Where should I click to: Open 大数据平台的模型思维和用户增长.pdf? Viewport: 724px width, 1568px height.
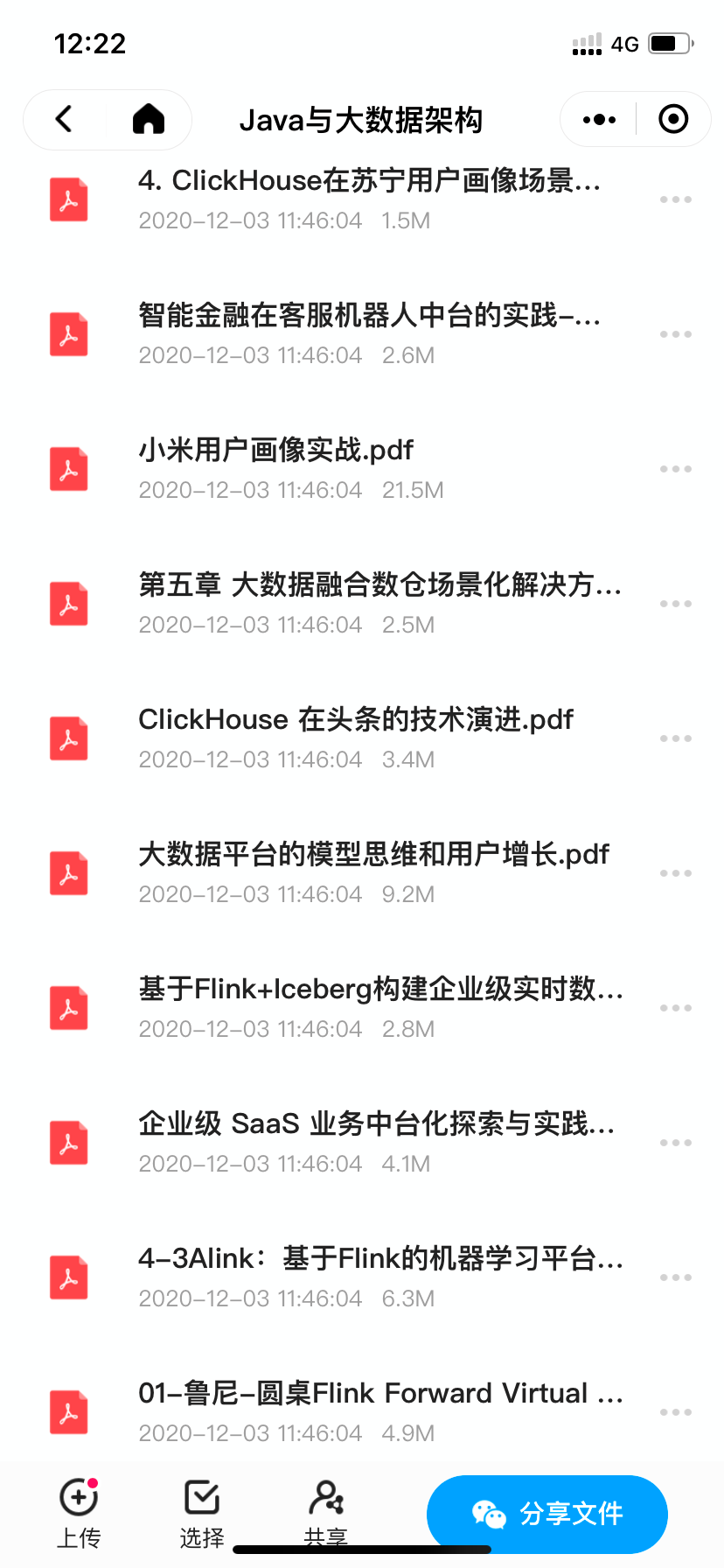(373, 855)
